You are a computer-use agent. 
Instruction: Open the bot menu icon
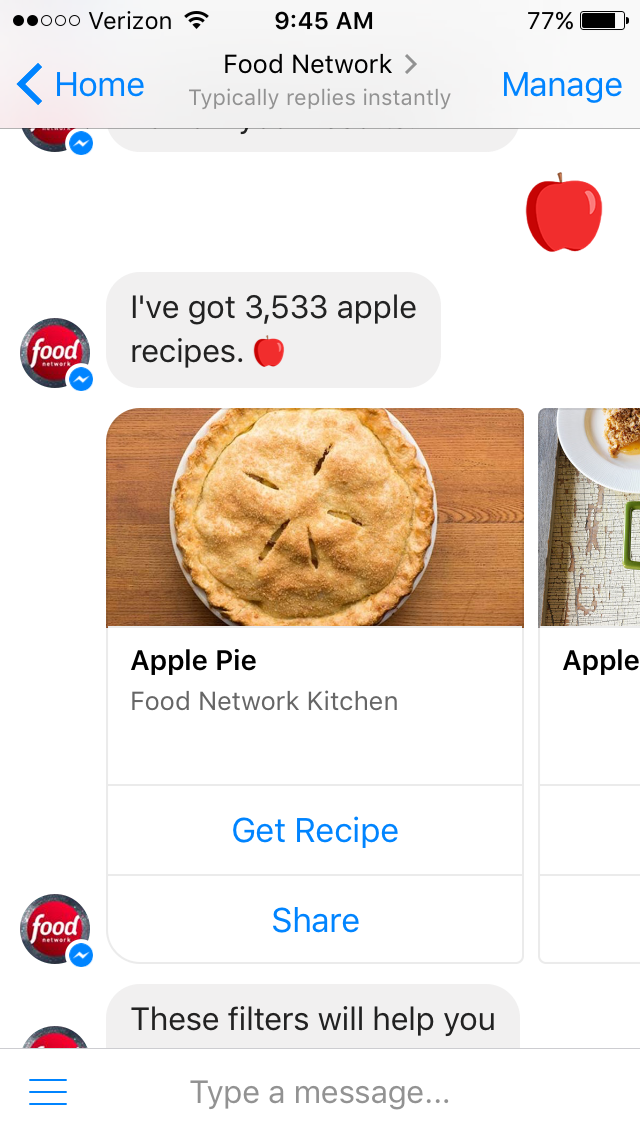pyautogui.click(x=48, y=1092)
